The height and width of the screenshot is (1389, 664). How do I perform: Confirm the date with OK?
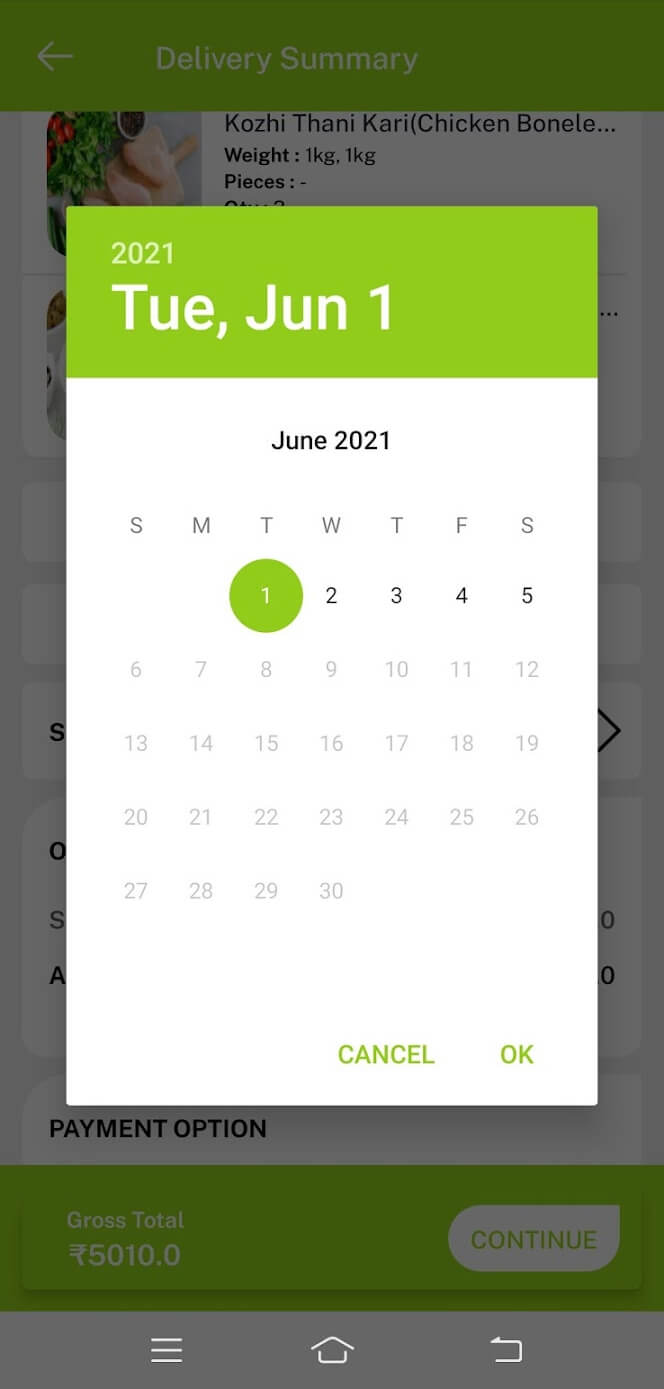point(517,1054)
